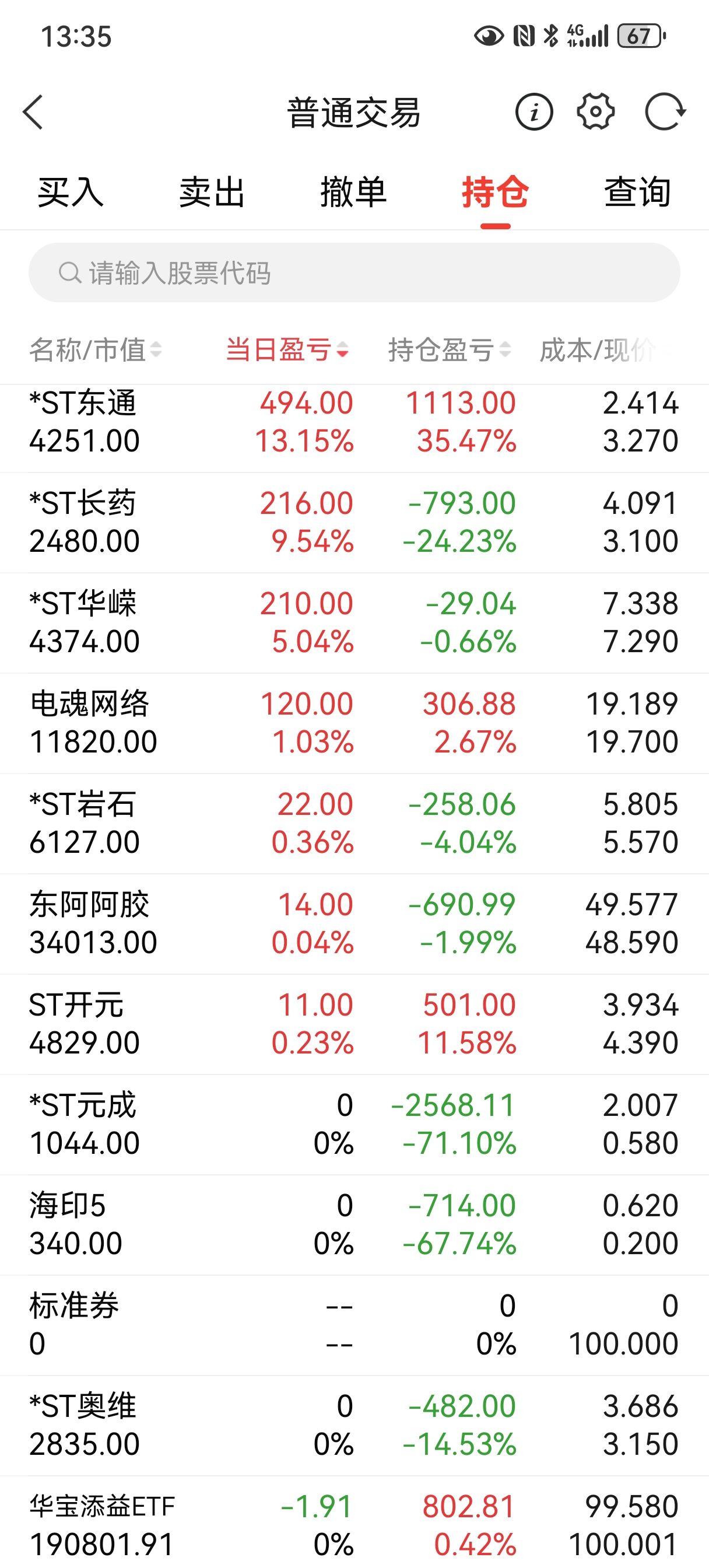Open the 东阿阿胶 holding row
709x1568 pixels.
pyautogui.click(x=353, y=924)
